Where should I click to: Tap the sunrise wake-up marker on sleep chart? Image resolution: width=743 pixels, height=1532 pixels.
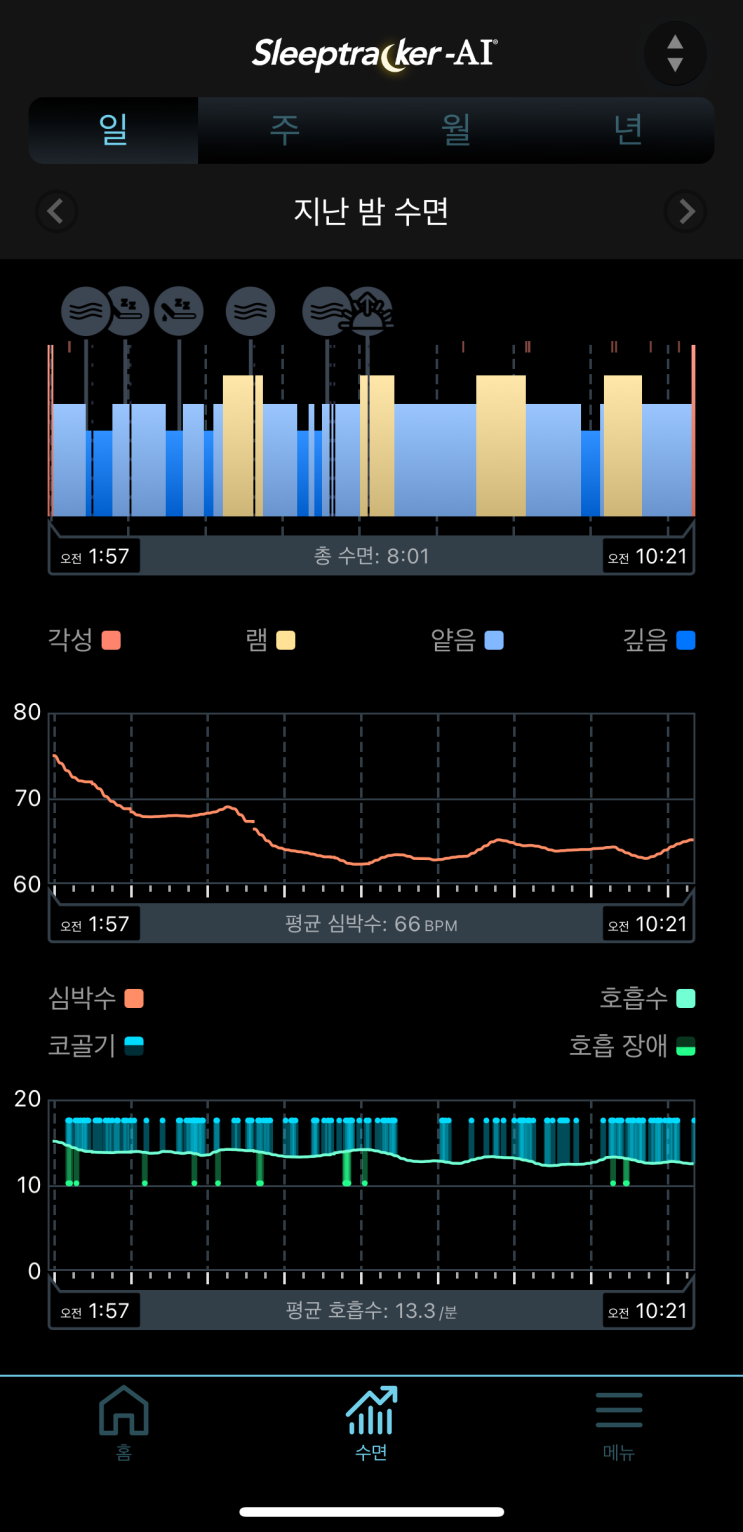(367, 311)
